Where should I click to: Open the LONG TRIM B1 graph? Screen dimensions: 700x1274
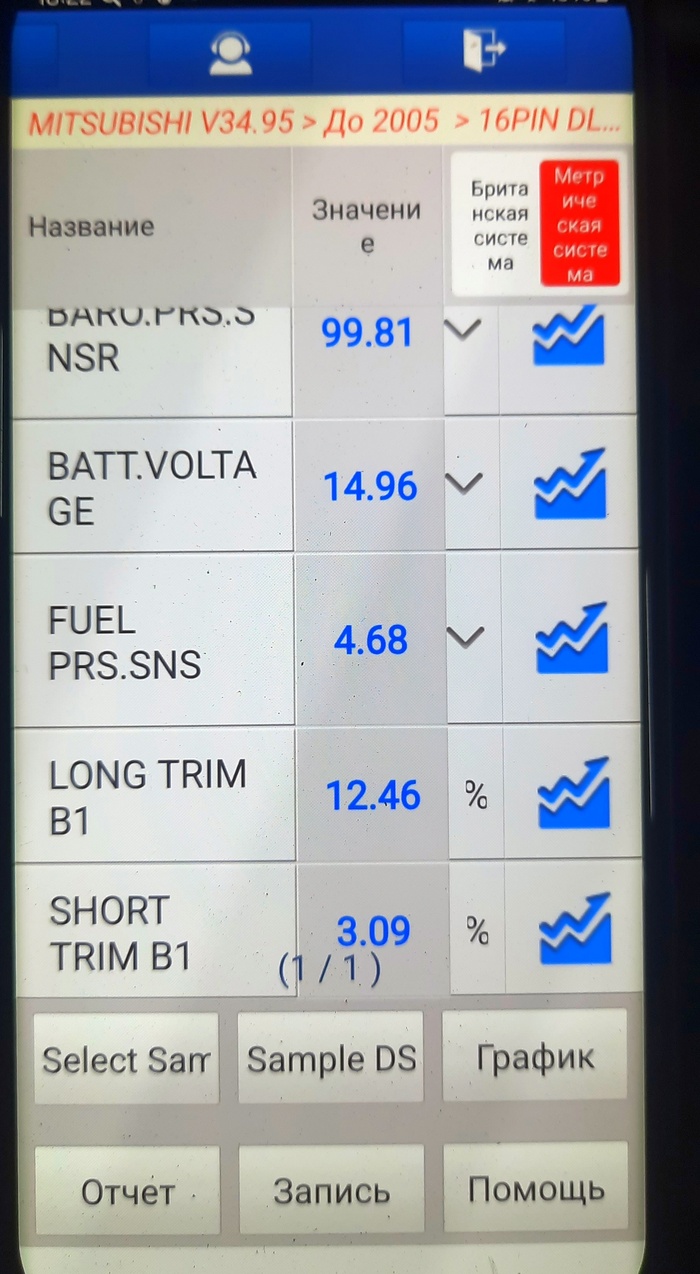(573, 793)
